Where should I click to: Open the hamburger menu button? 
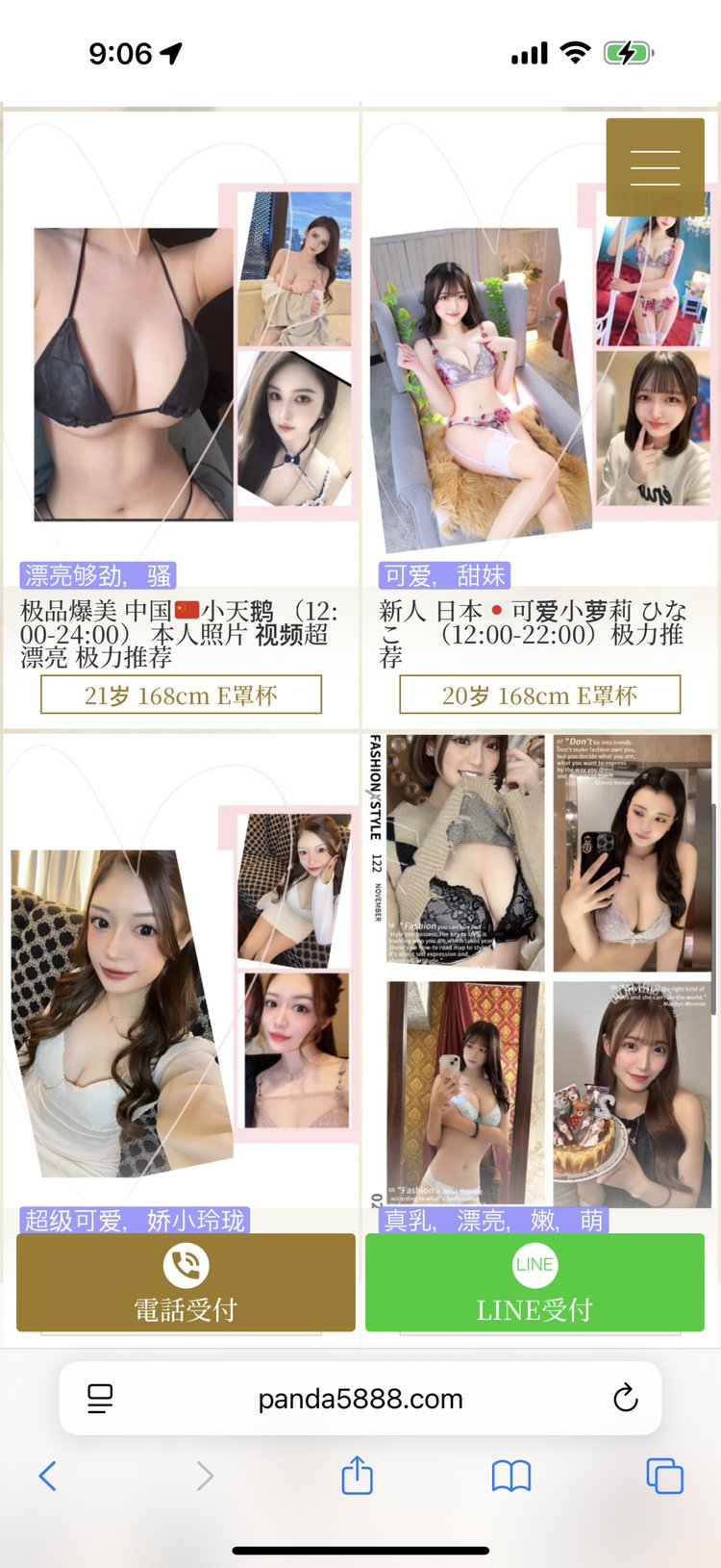655,167
